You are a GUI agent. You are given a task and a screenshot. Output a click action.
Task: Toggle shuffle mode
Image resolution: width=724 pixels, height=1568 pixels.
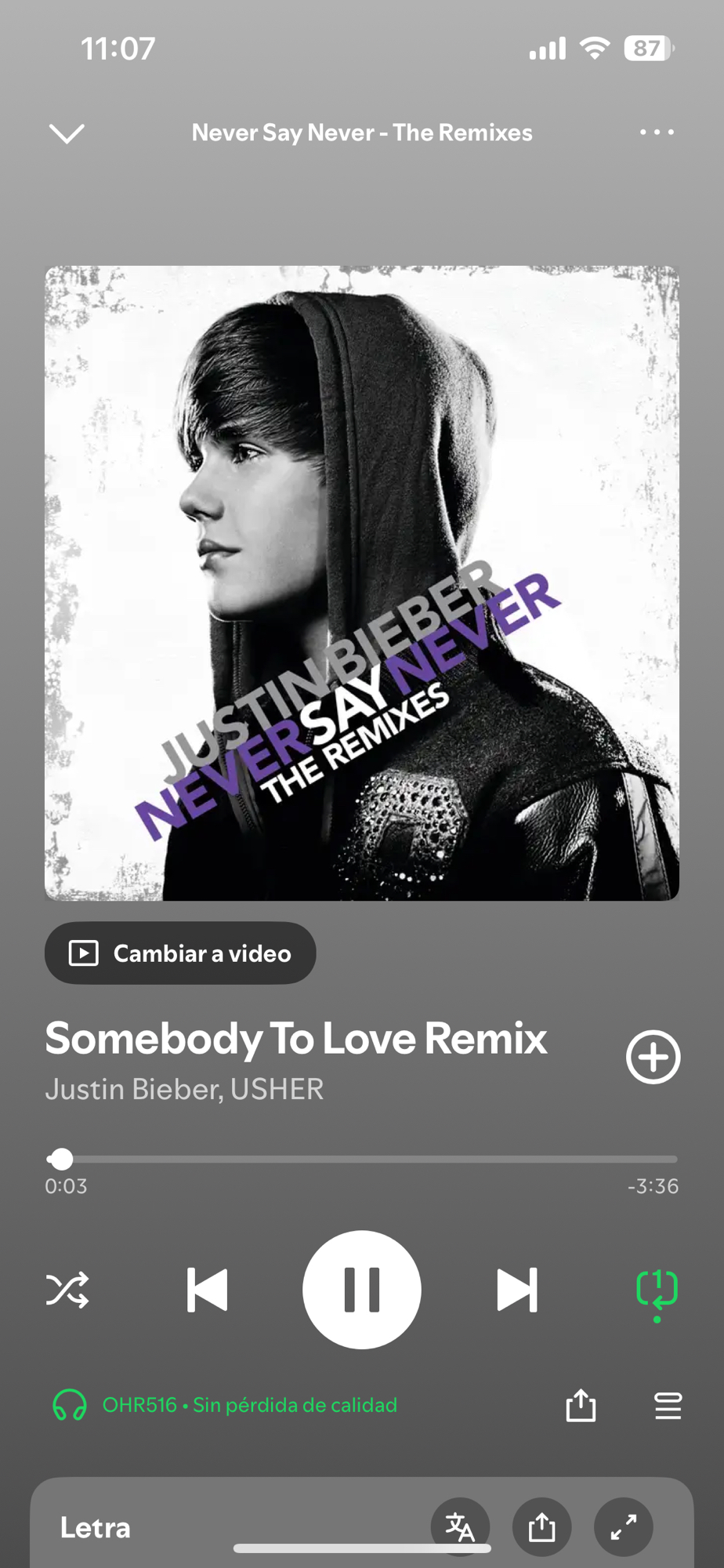[67, 1290]
